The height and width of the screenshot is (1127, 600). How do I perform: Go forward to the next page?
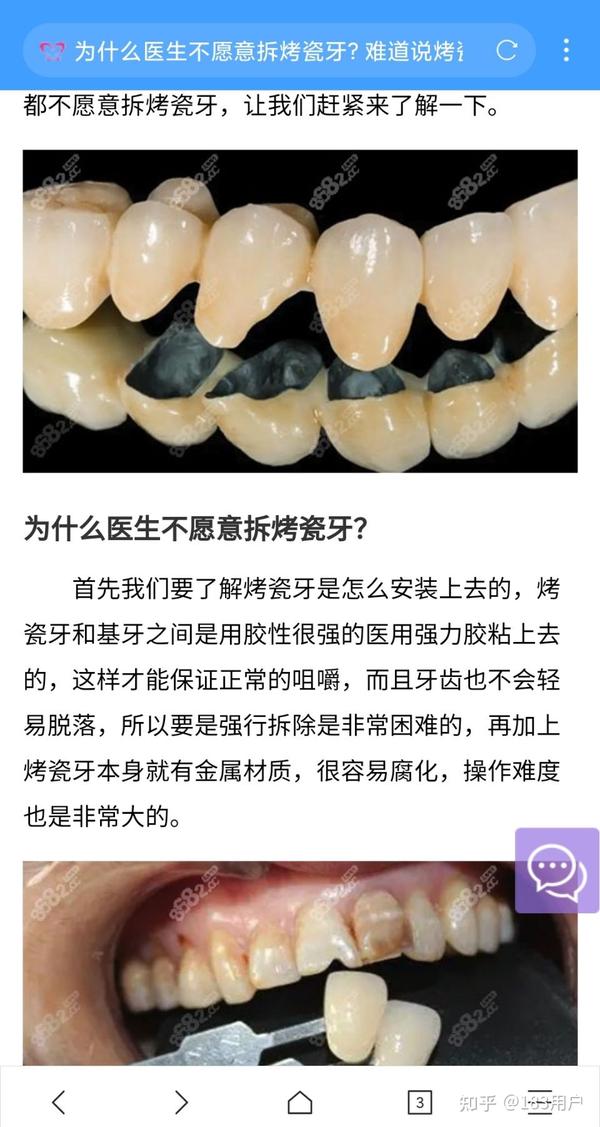click(181, 1102)
